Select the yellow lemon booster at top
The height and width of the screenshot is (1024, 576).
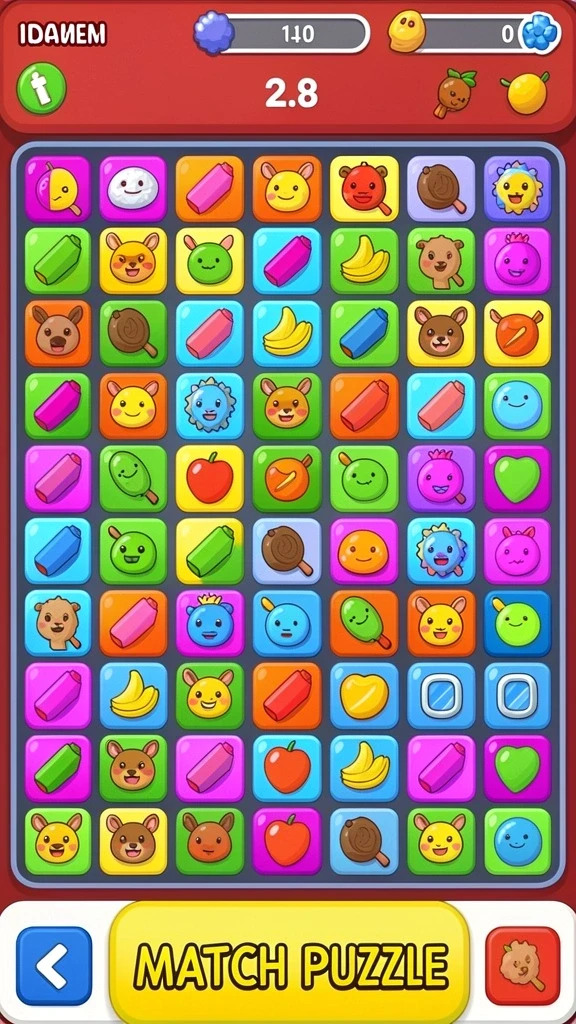pos(526,92)
